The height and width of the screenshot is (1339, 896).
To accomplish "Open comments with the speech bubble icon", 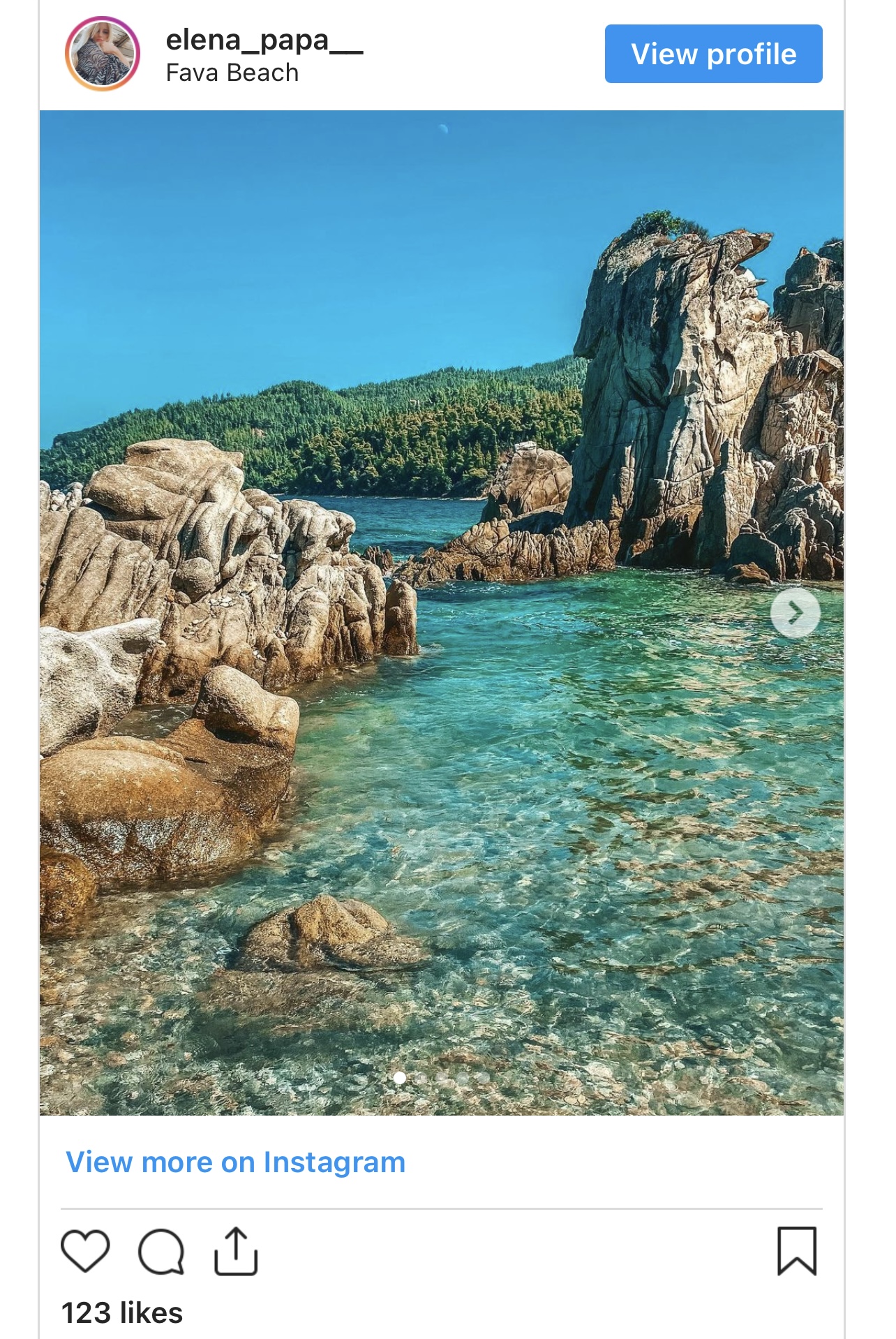I will pos(161,1252).
